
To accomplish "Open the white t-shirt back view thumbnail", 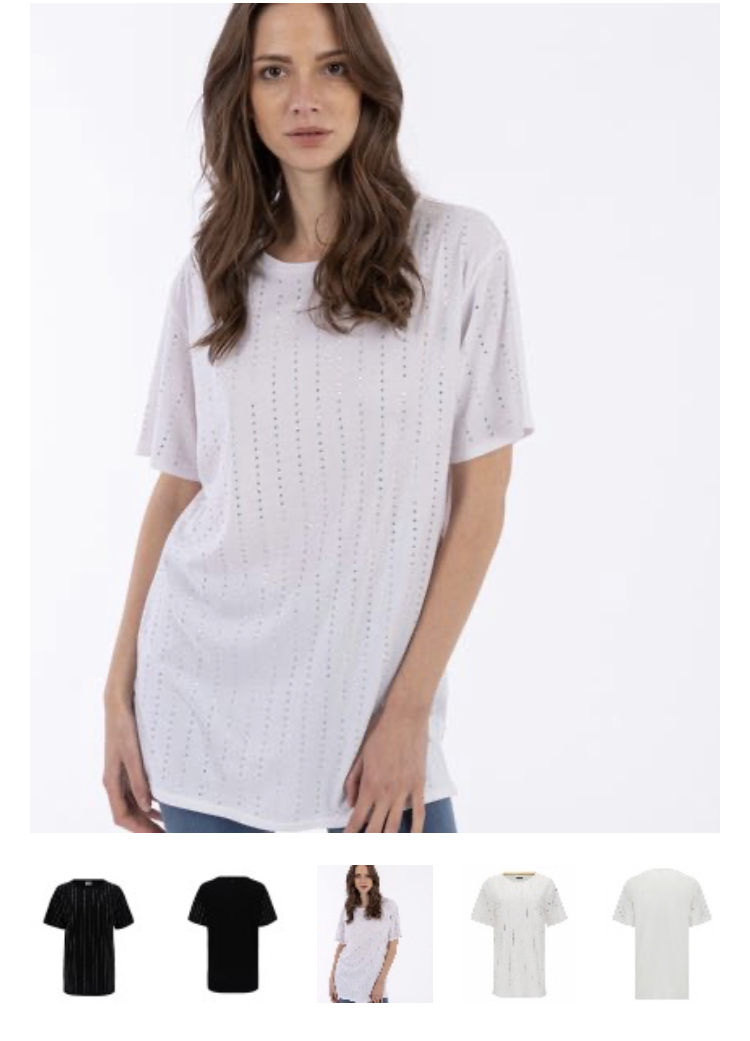I will [662, 935].
